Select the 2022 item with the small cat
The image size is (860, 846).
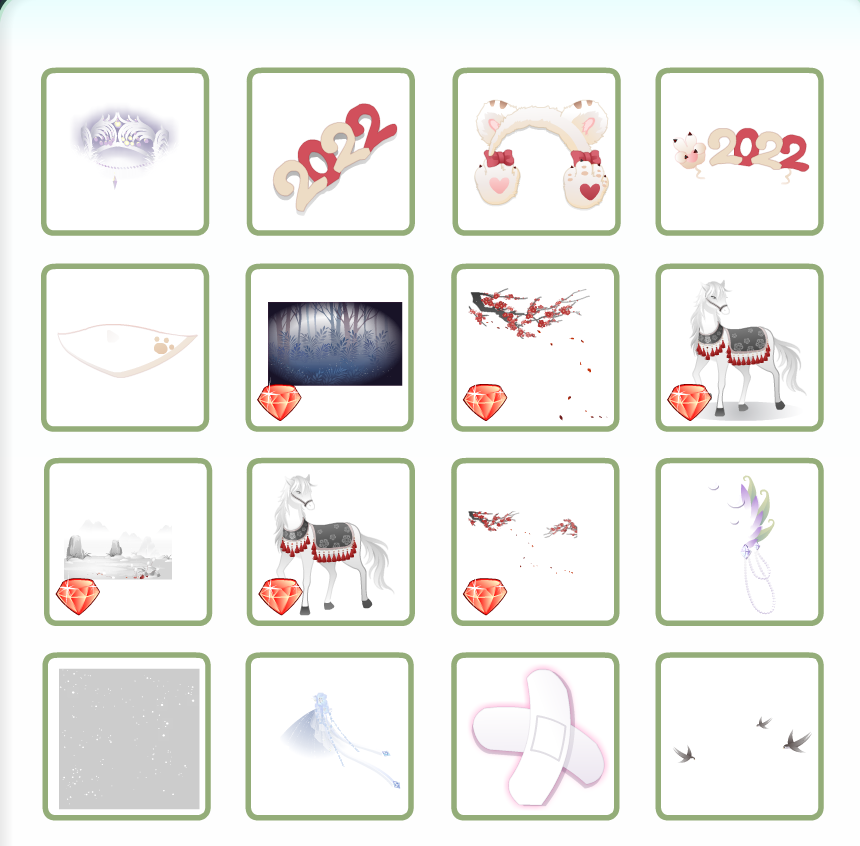[x=740, y=151]
